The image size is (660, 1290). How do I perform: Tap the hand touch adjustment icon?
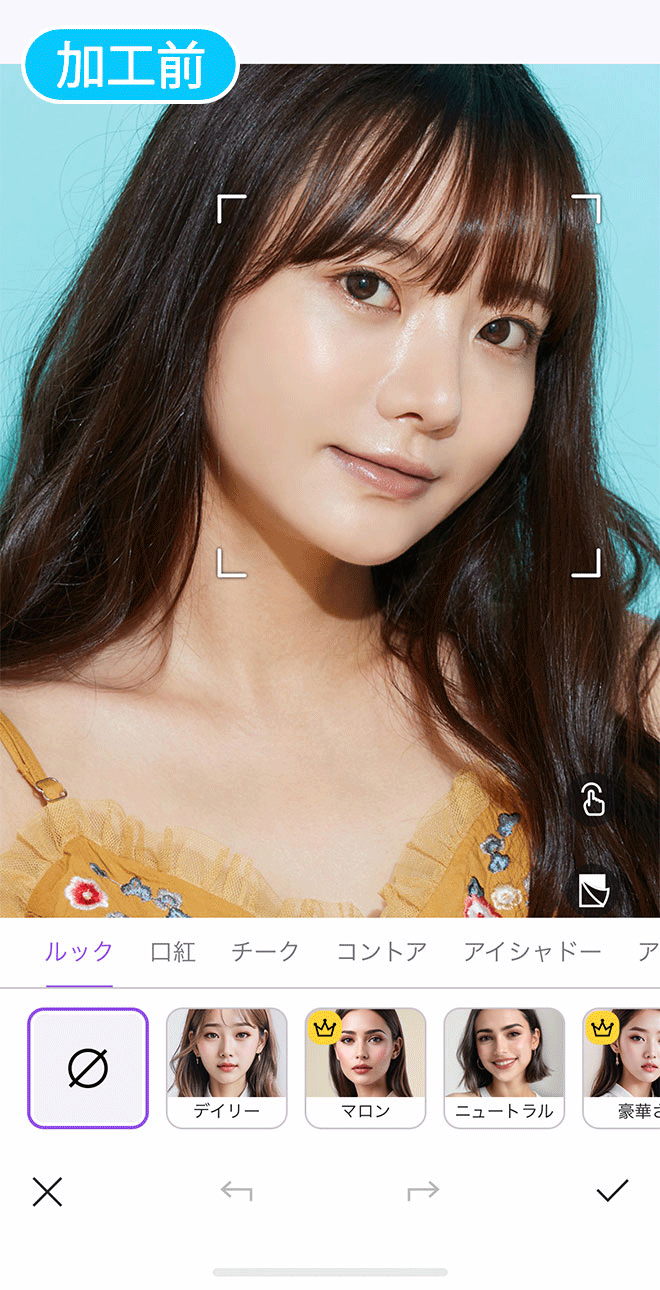click(593, 801)
